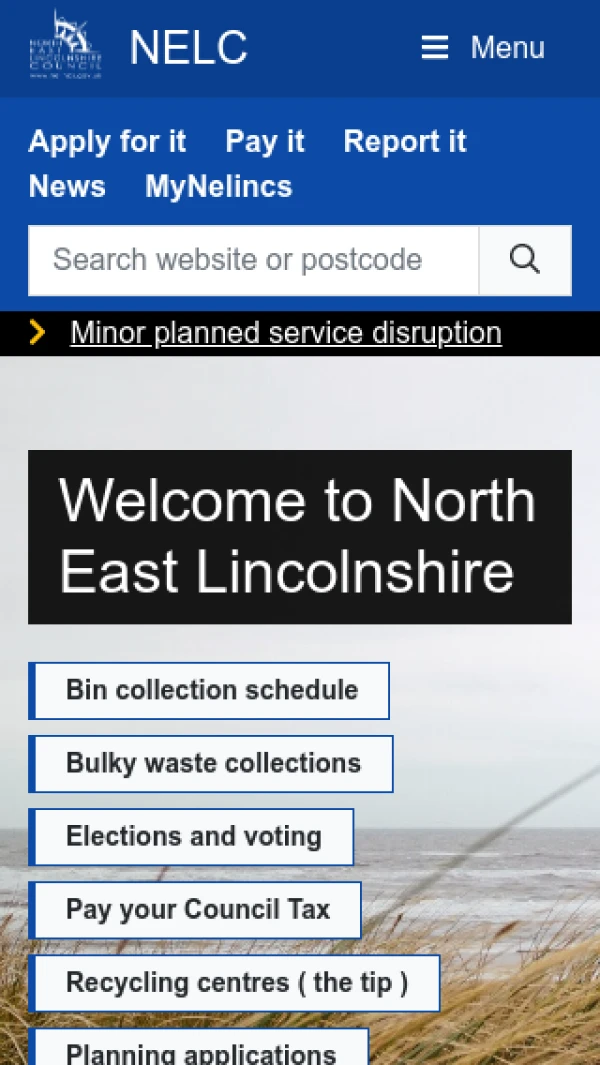This screenshot has height=1065, width=600.
Task: Choose Pay your Council Tax
Action: 197,909
